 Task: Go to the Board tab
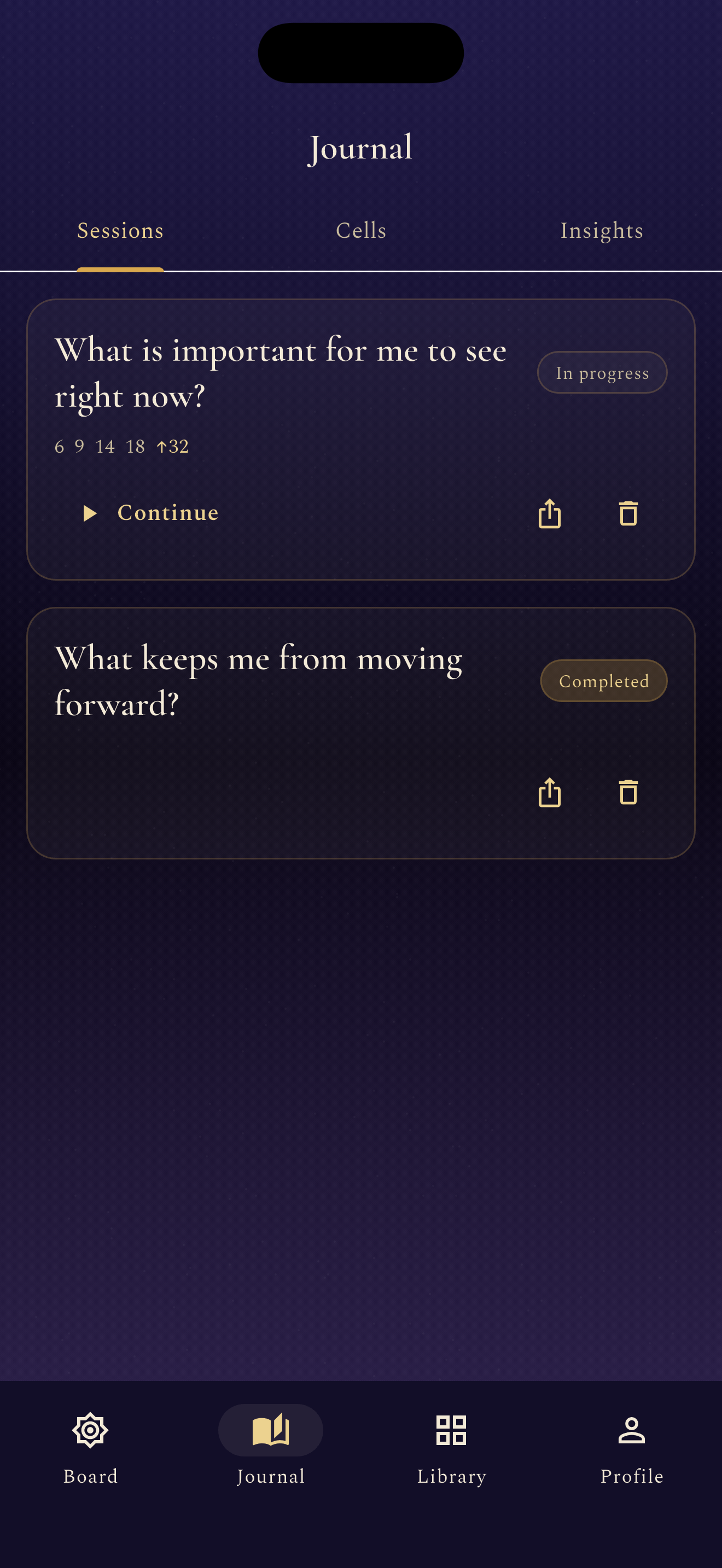[91, 1449]
